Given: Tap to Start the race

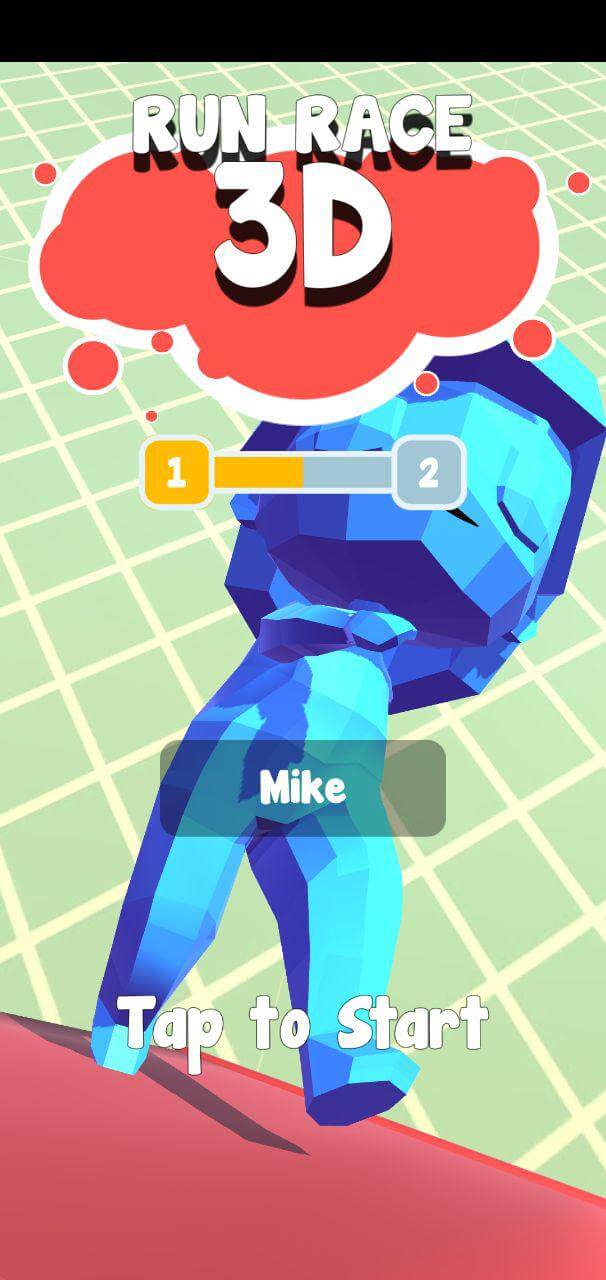Looking at the screenshot, I should (x=304, y=1024).
